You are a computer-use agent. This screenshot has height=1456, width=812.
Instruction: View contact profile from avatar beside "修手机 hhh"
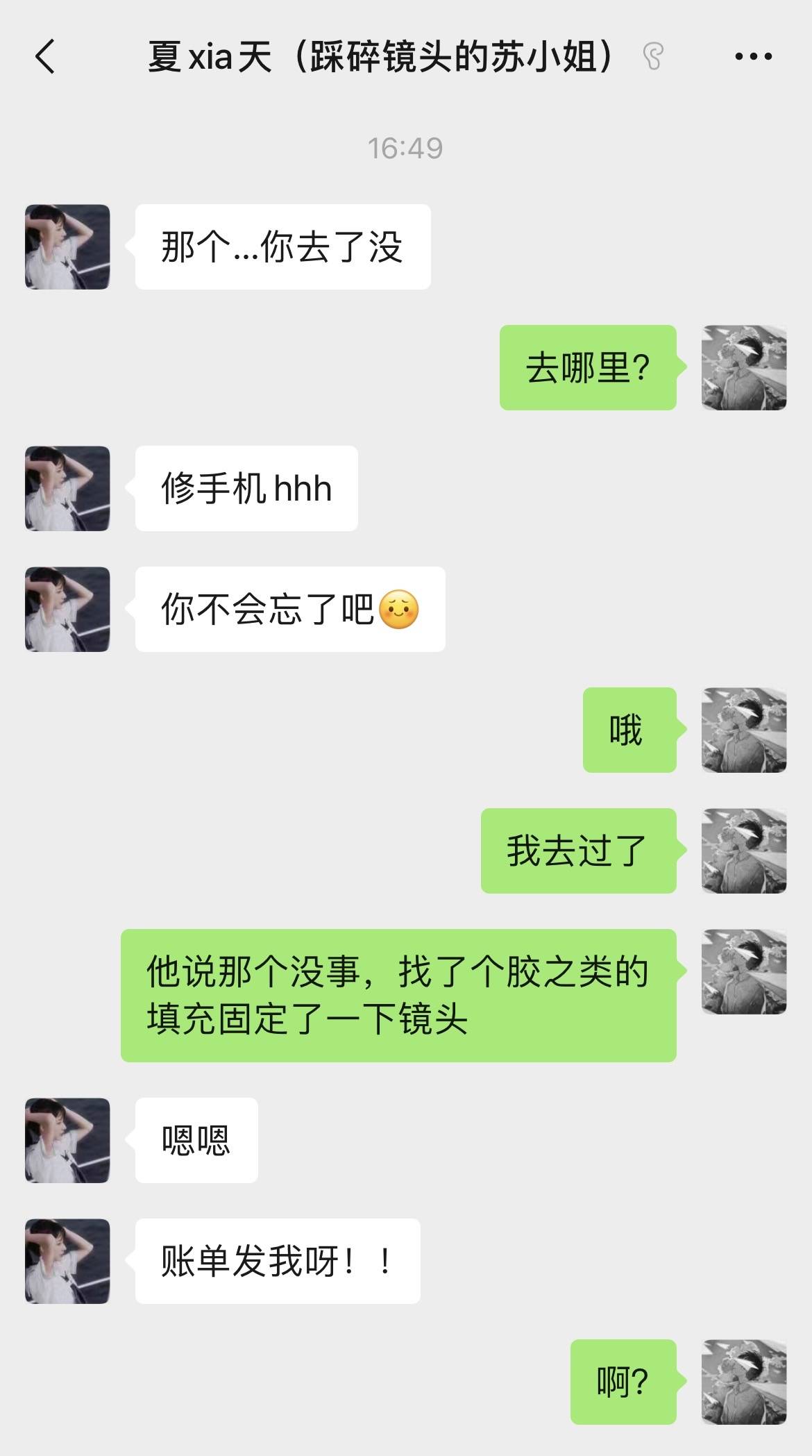67,488
